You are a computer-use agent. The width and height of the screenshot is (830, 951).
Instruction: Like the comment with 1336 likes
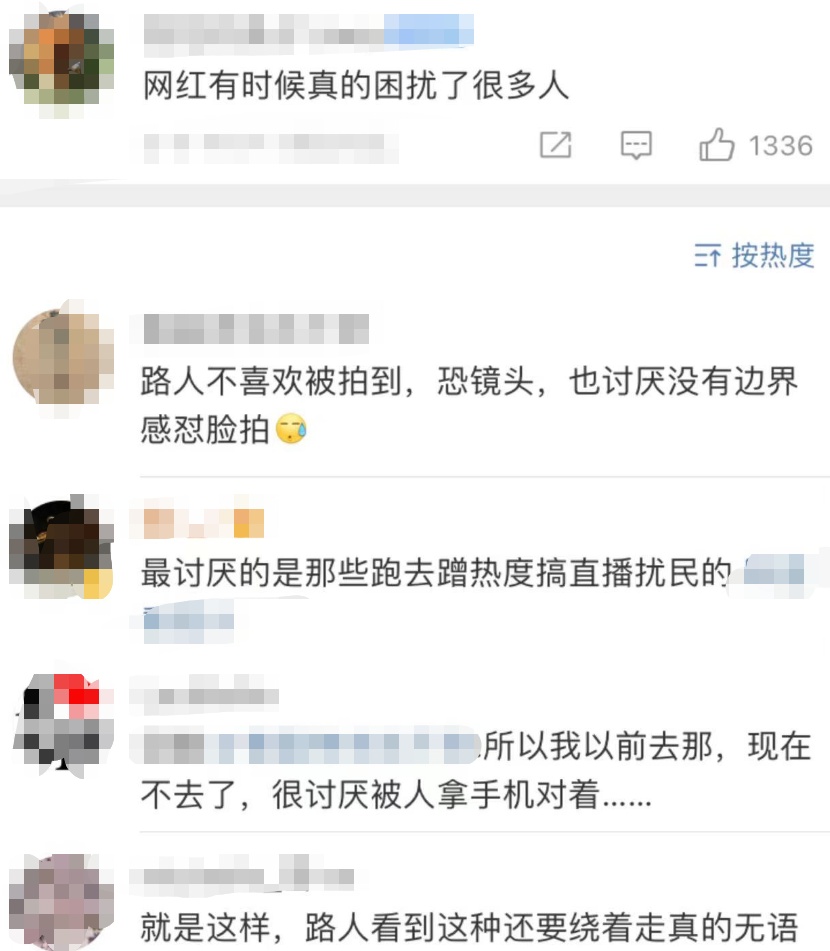coord(717,144)
